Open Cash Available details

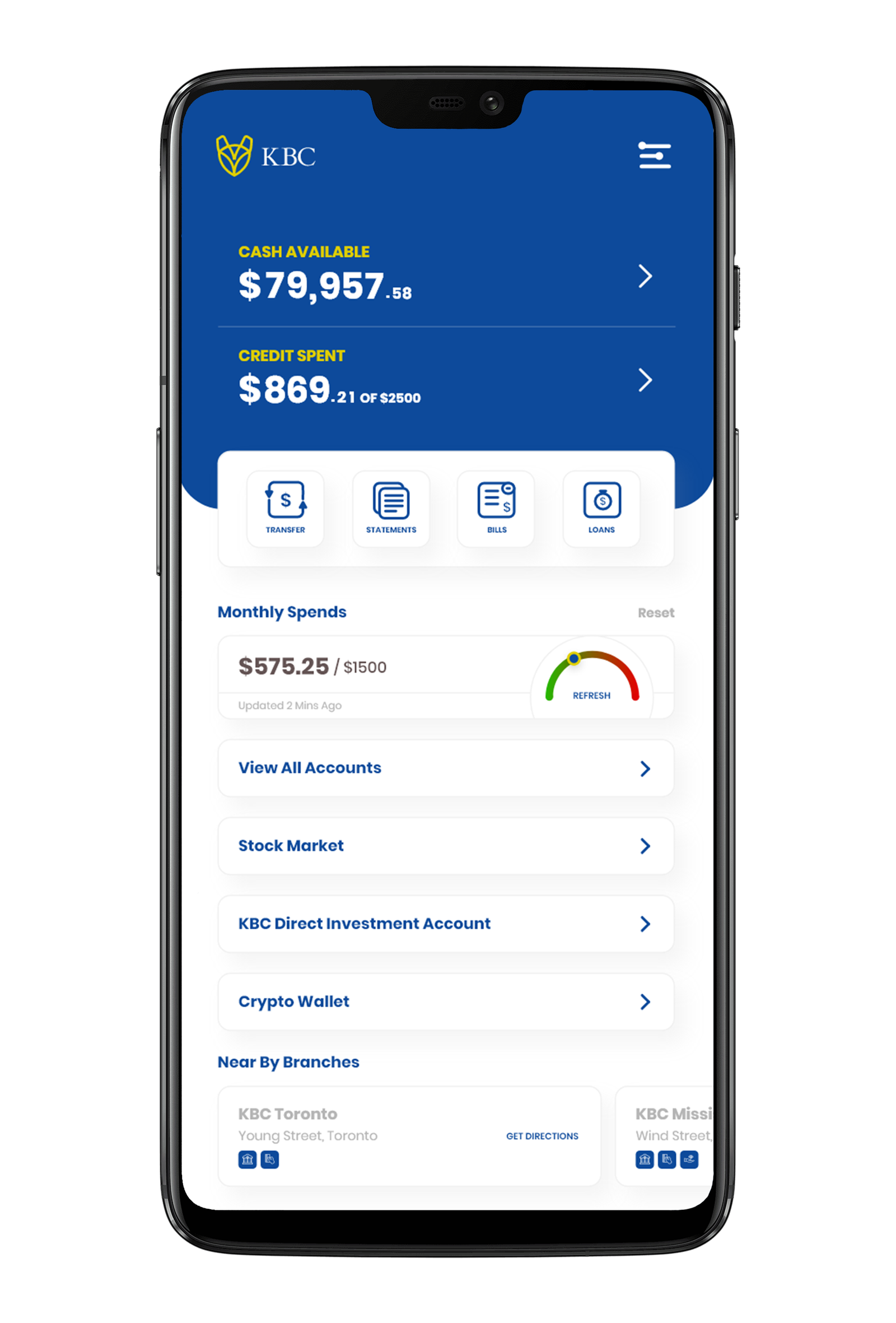tap(645, 276)
